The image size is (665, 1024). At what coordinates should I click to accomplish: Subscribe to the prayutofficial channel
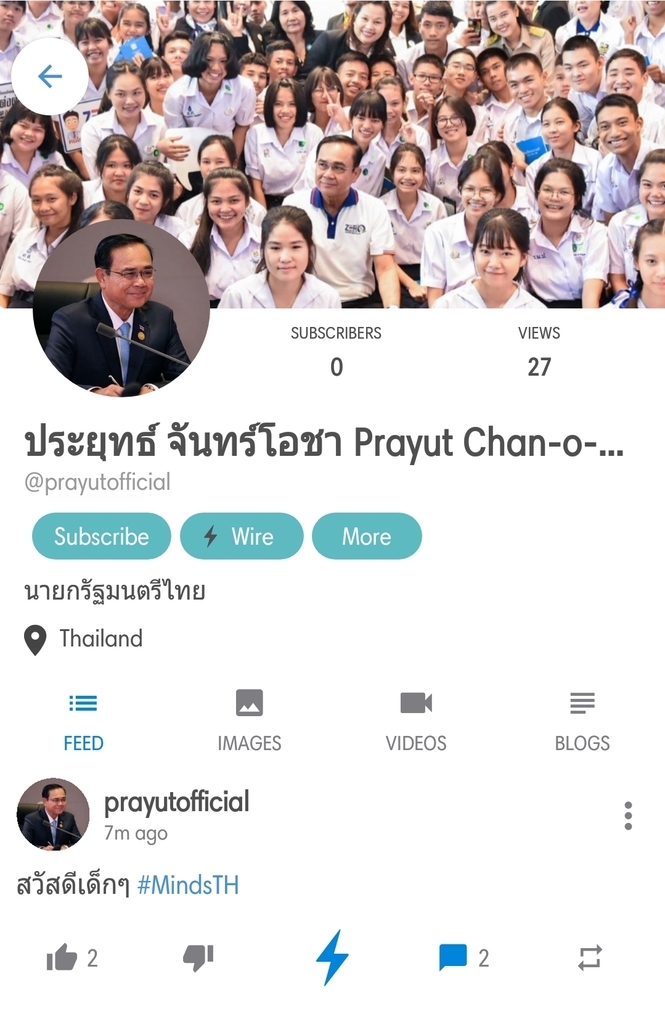[x=101, y=536]
